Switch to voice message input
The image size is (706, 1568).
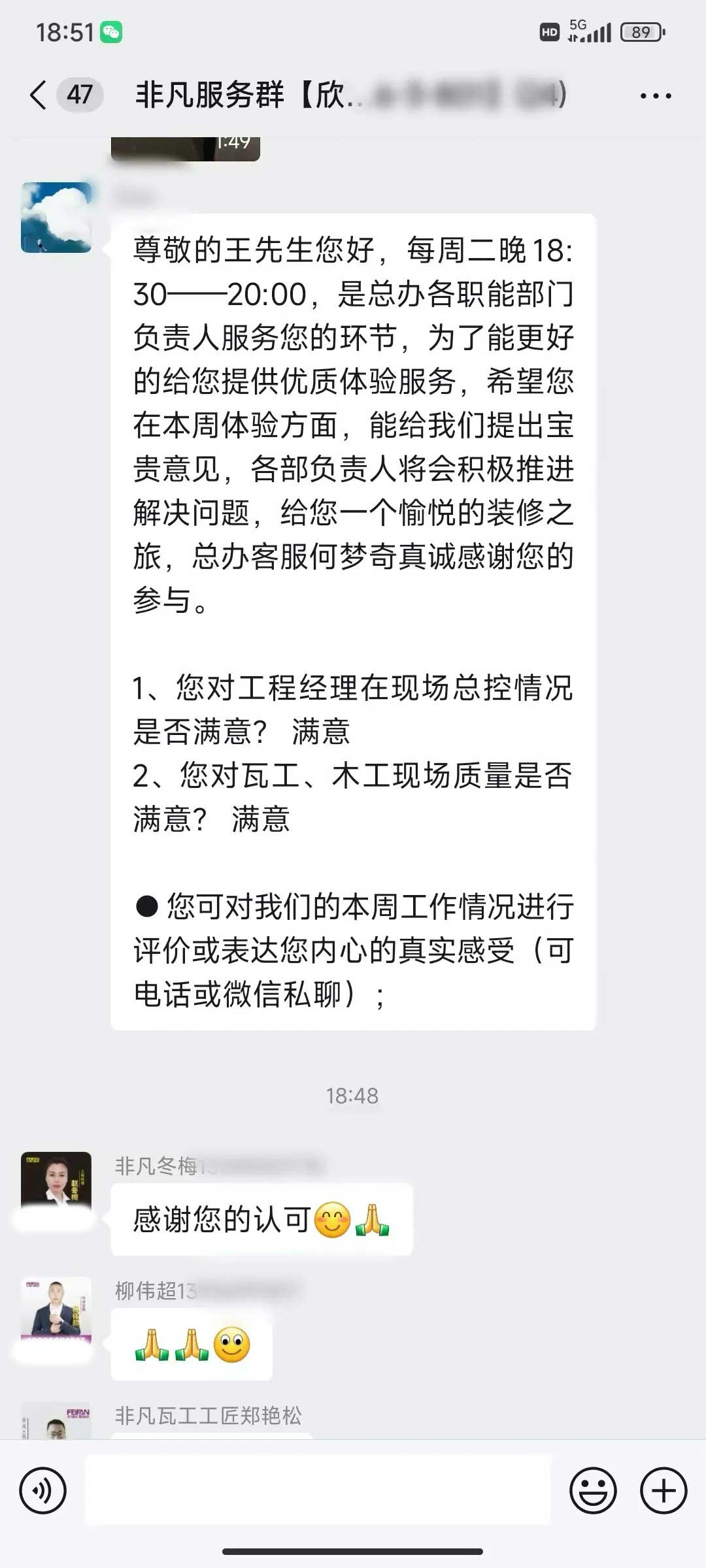[43, 1490]
